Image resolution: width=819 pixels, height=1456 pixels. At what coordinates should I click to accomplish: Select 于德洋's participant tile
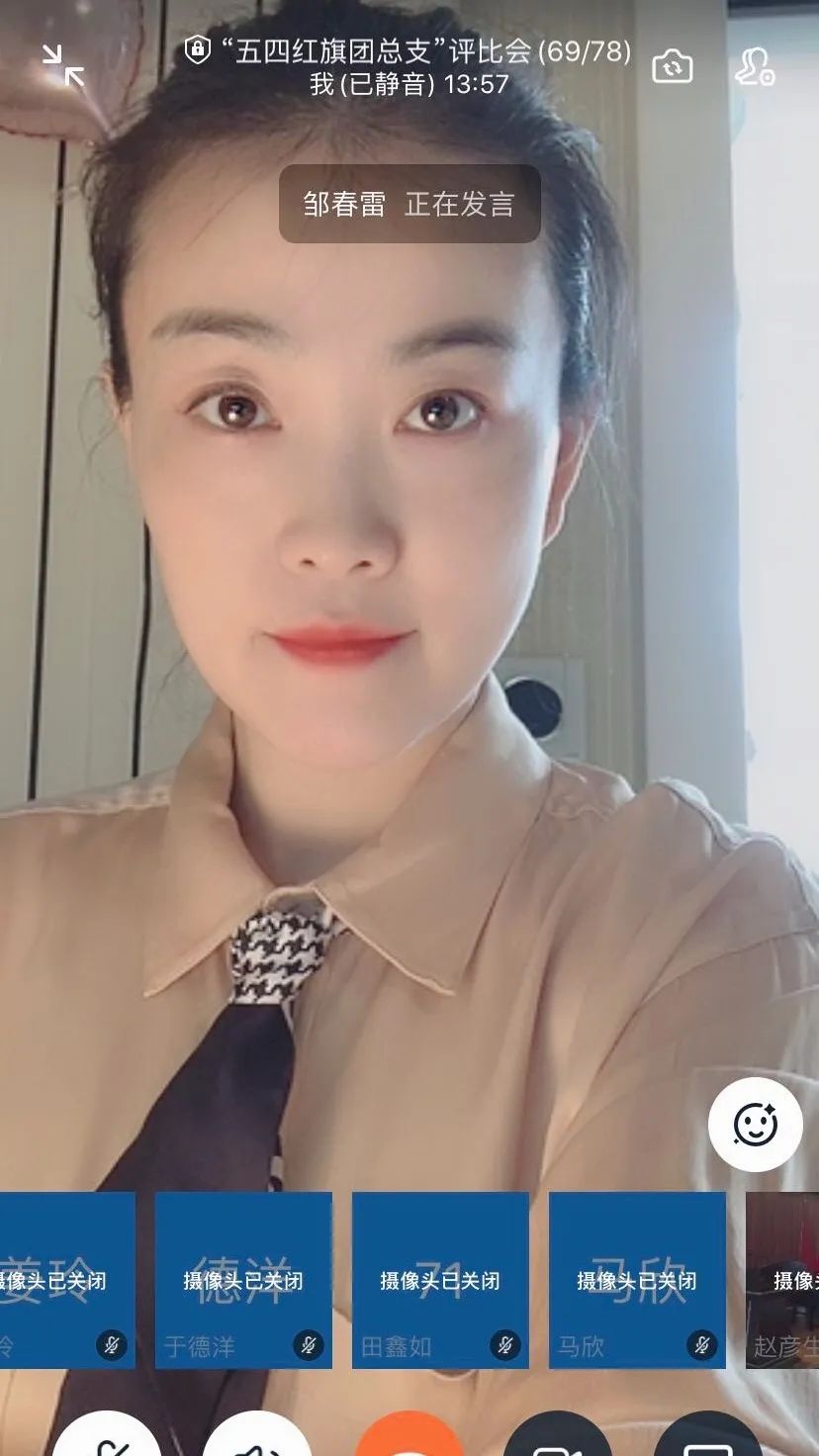click(x=243, y=1280)
